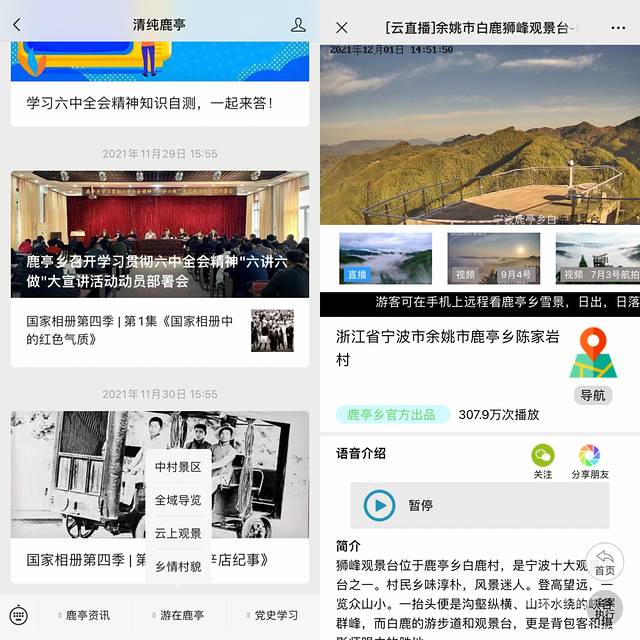Select 云上观景 from the popup menu

[178, 533]
